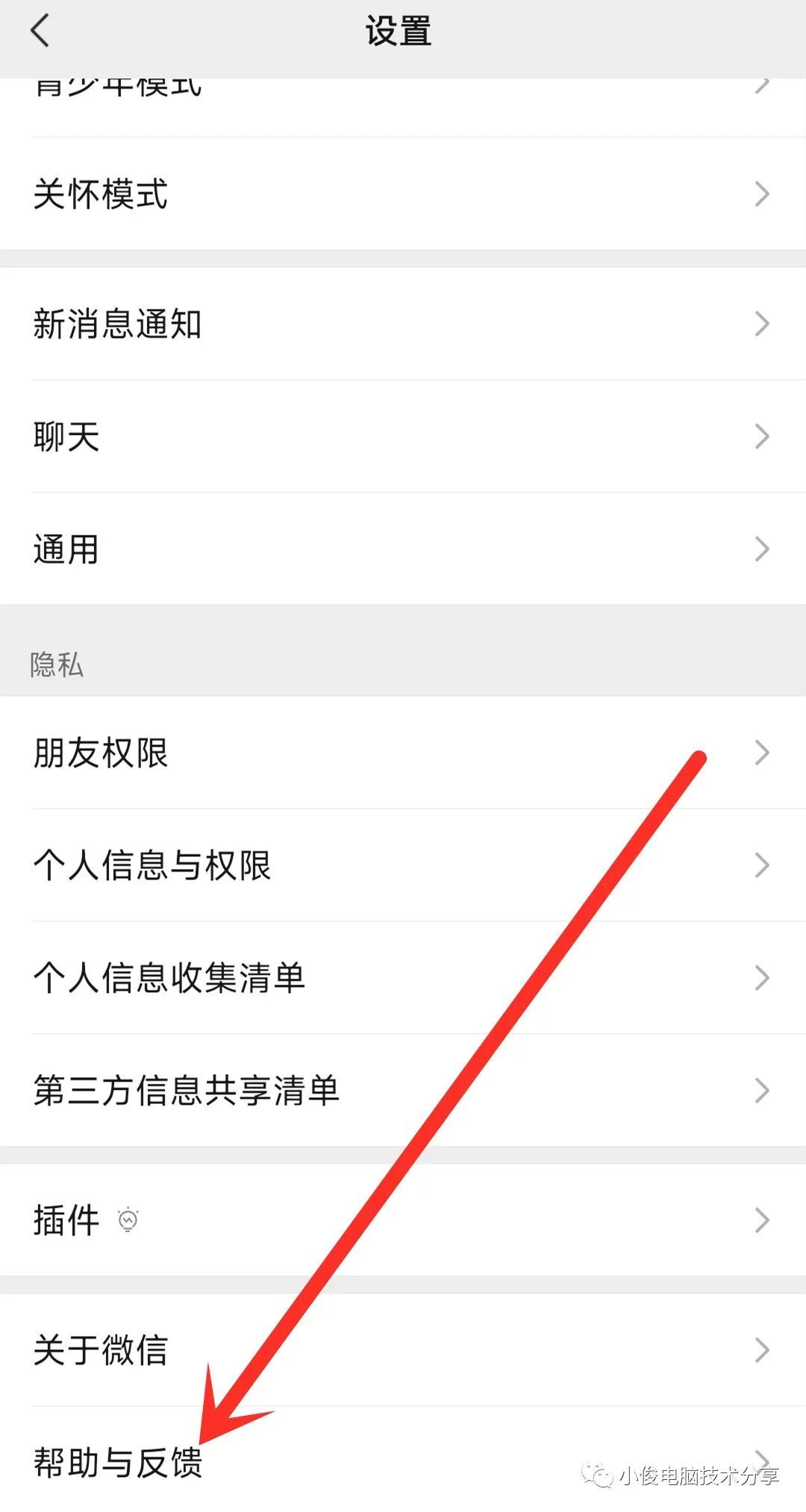Open 关于微信
The image size is (806, 1512).
(403, 1350)
